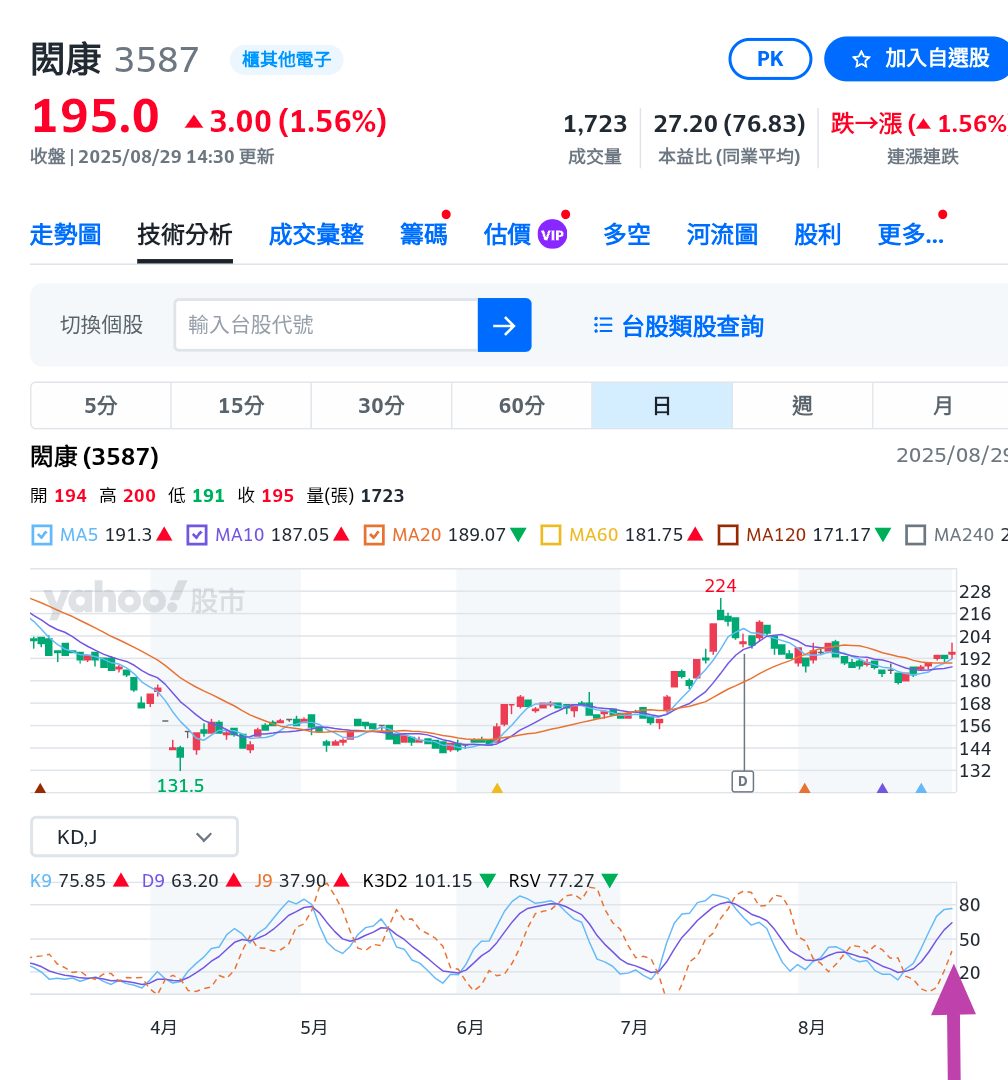1008x1080 pixels.
Task: Open the 估價 VIP tab
Action: pos(525,235)
